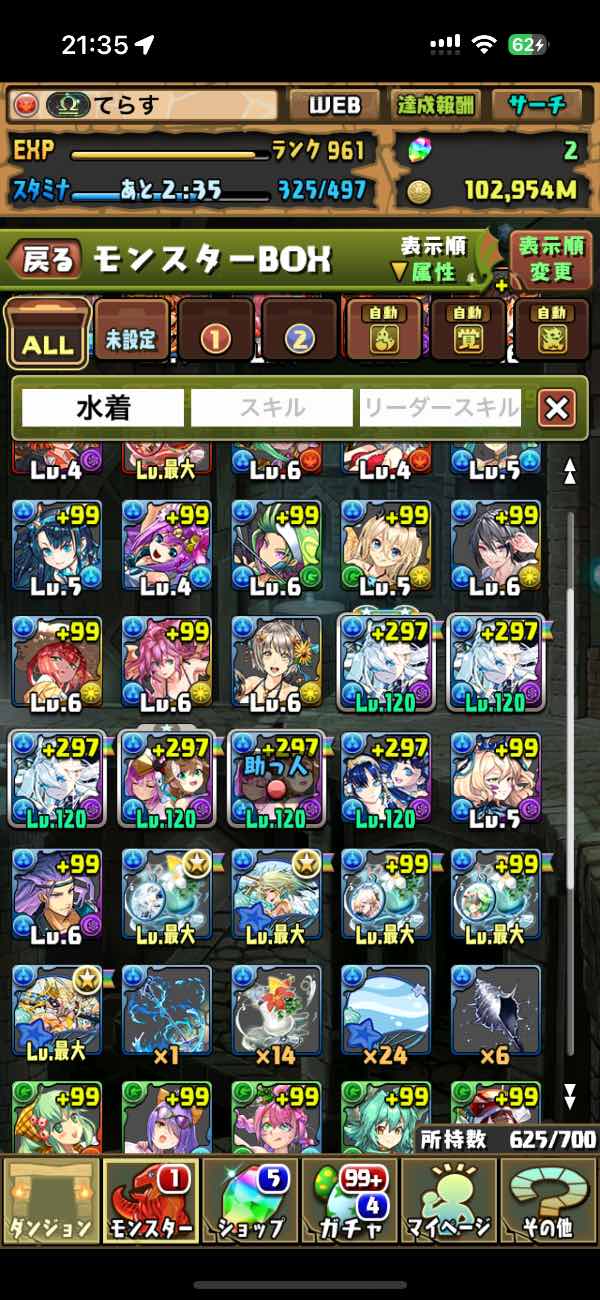Open the WEB button

pos(334,105)
